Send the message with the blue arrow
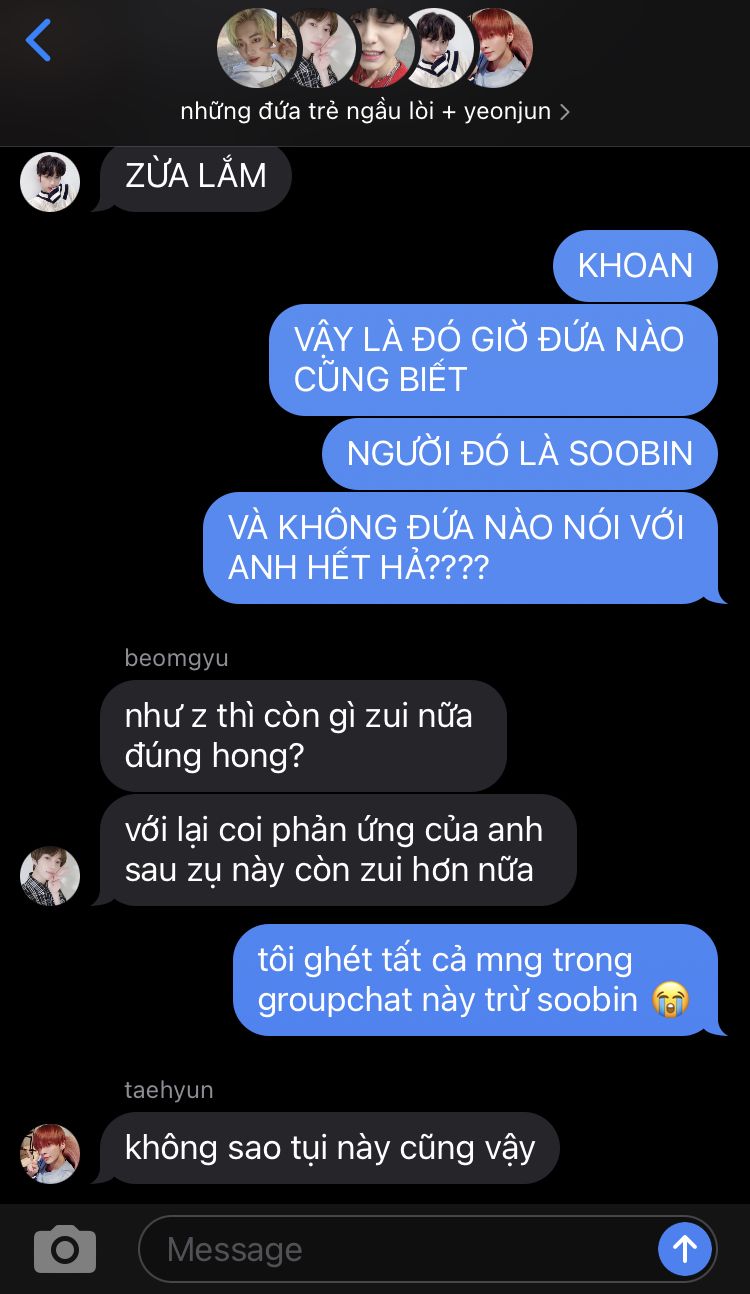The image size is (750, 1294). coord(685,1249)
